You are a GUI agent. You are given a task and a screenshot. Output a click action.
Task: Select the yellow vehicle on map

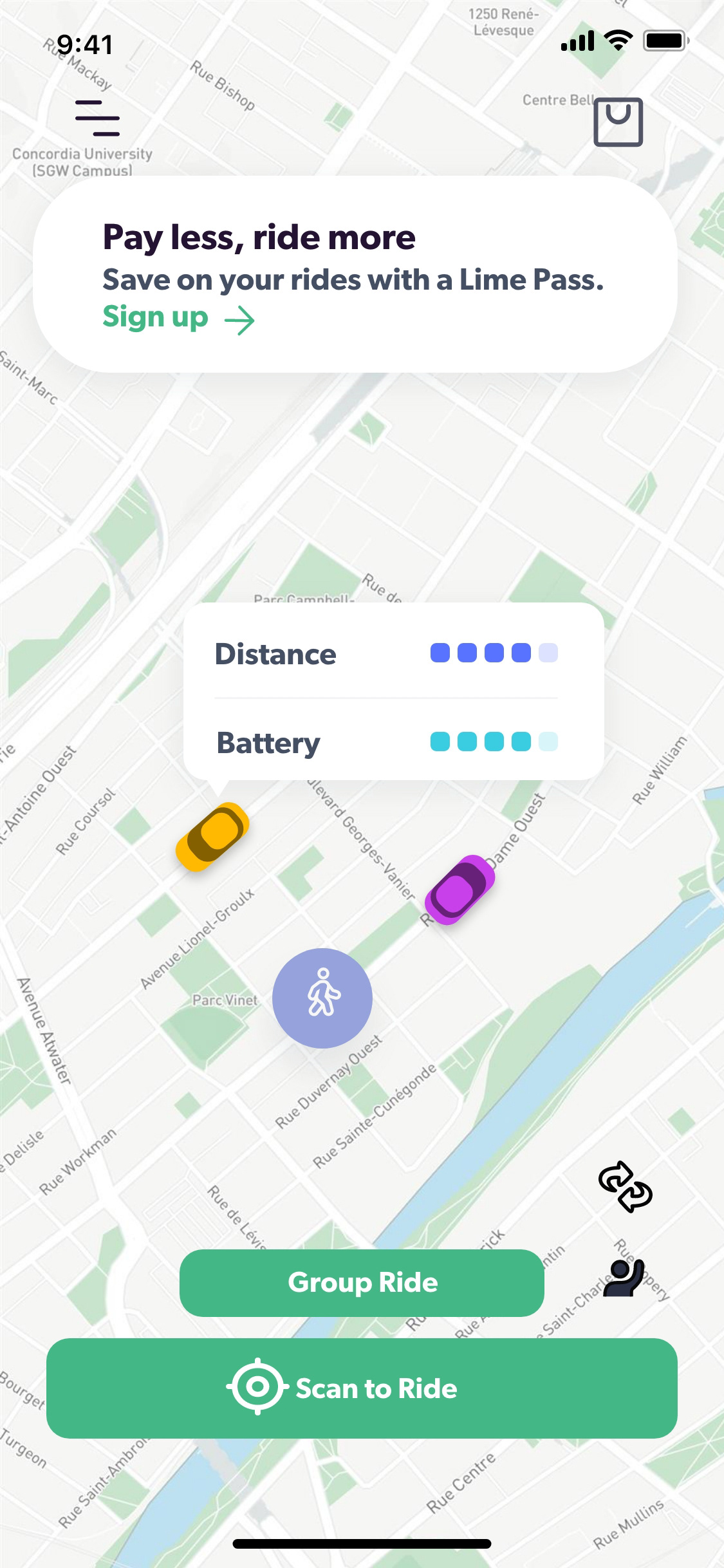tap(212, 837)
